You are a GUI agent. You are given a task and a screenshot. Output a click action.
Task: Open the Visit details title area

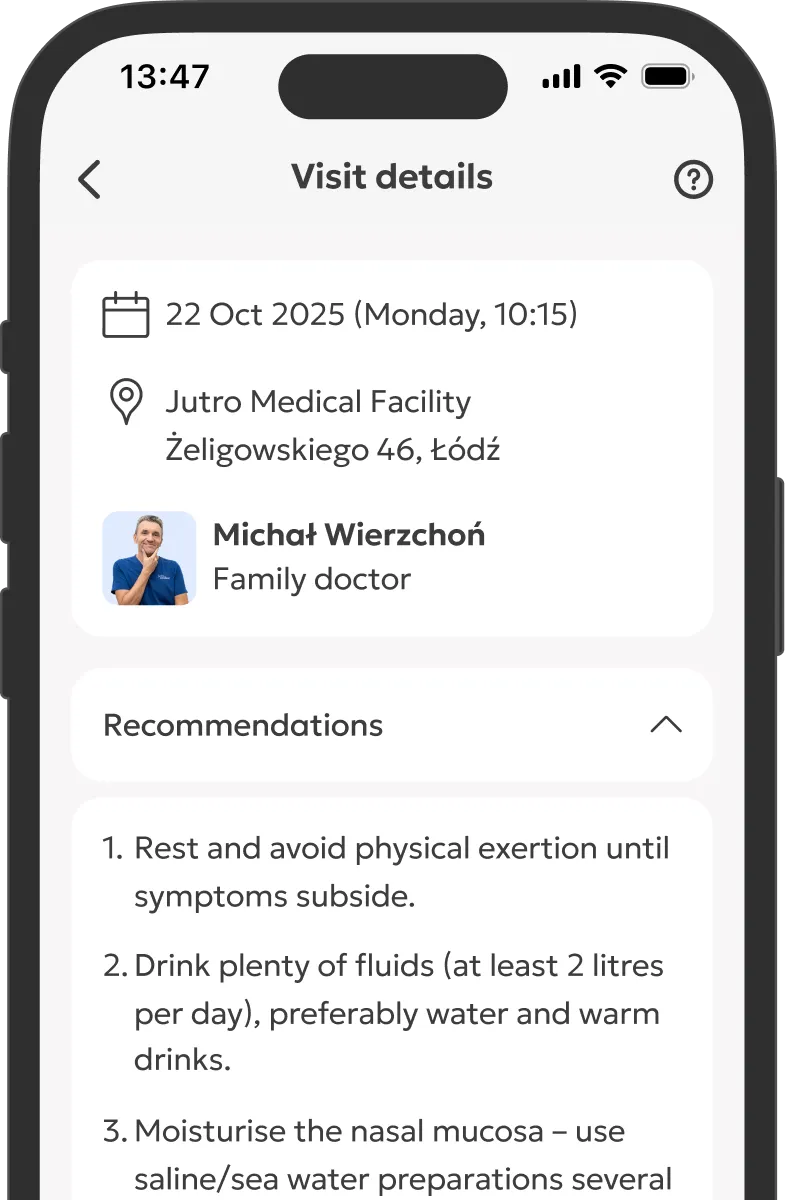[x=392, y=178]
